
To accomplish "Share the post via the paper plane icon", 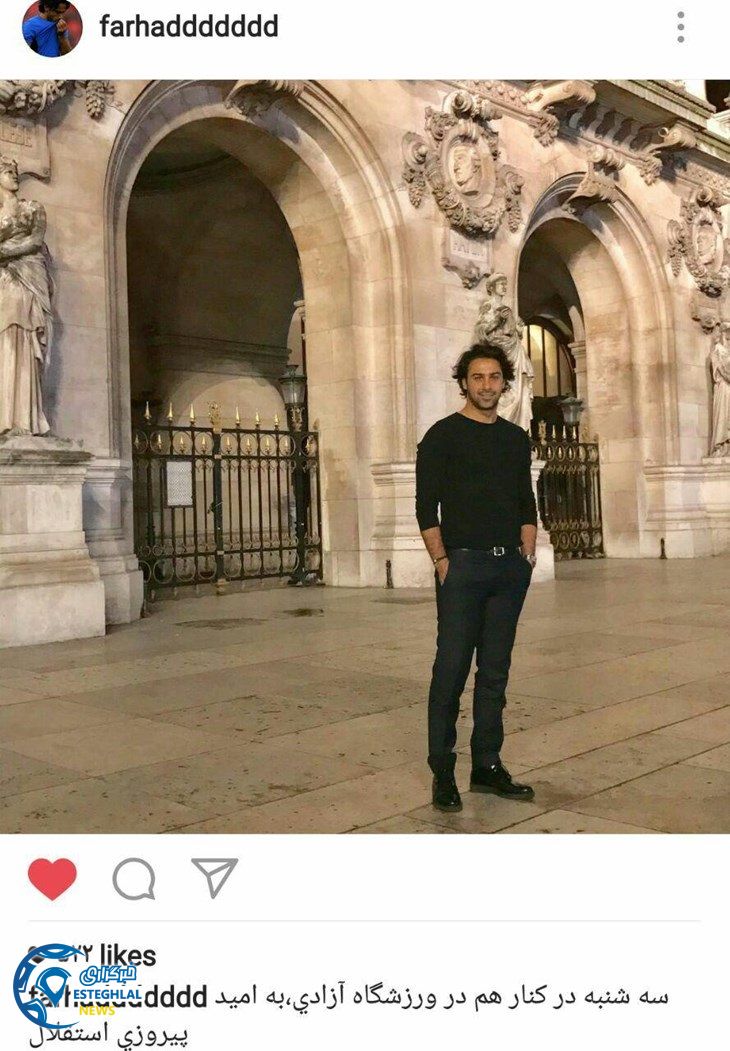I will pos(214,877).
